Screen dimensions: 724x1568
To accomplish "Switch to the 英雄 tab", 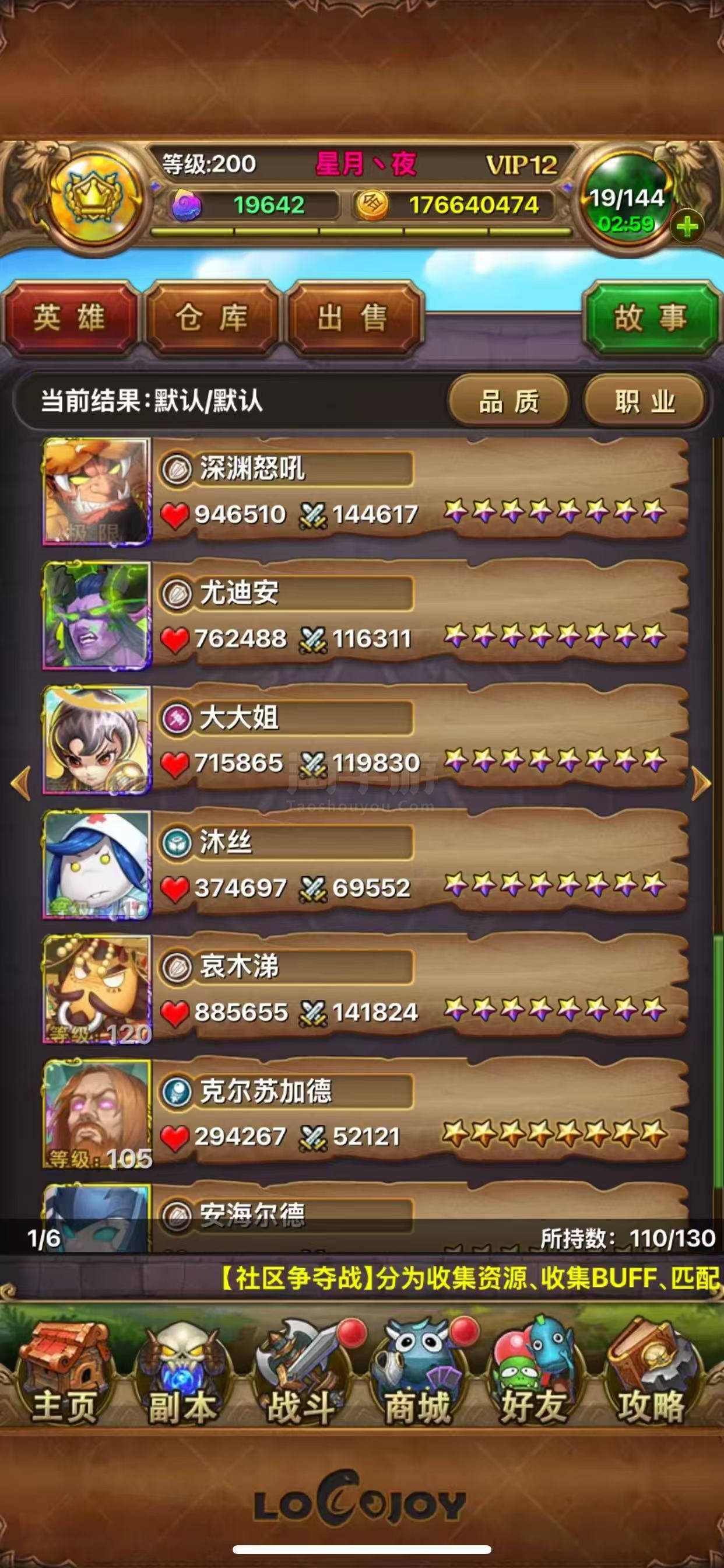I will (70, 318).
